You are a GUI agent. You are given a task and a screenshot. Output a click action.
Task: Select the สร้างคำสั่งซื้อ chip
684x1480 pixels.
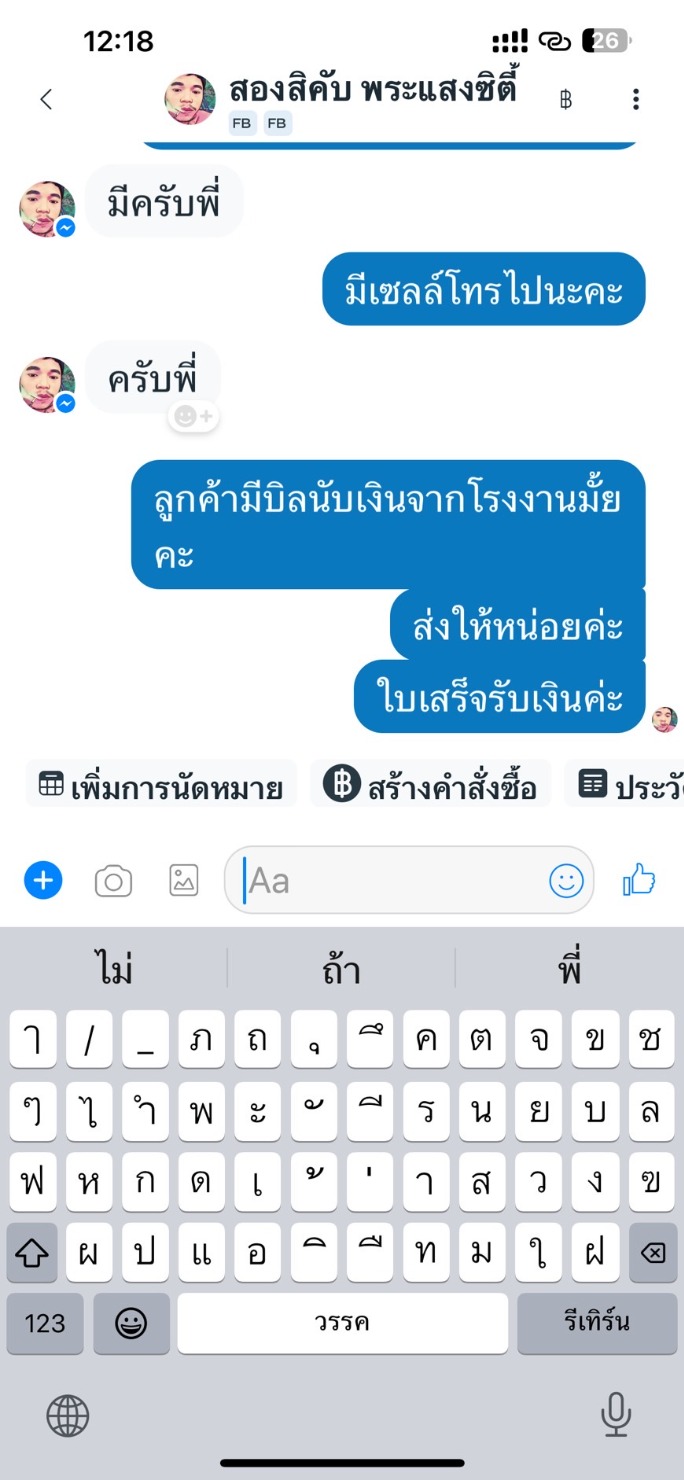[430, 786]
